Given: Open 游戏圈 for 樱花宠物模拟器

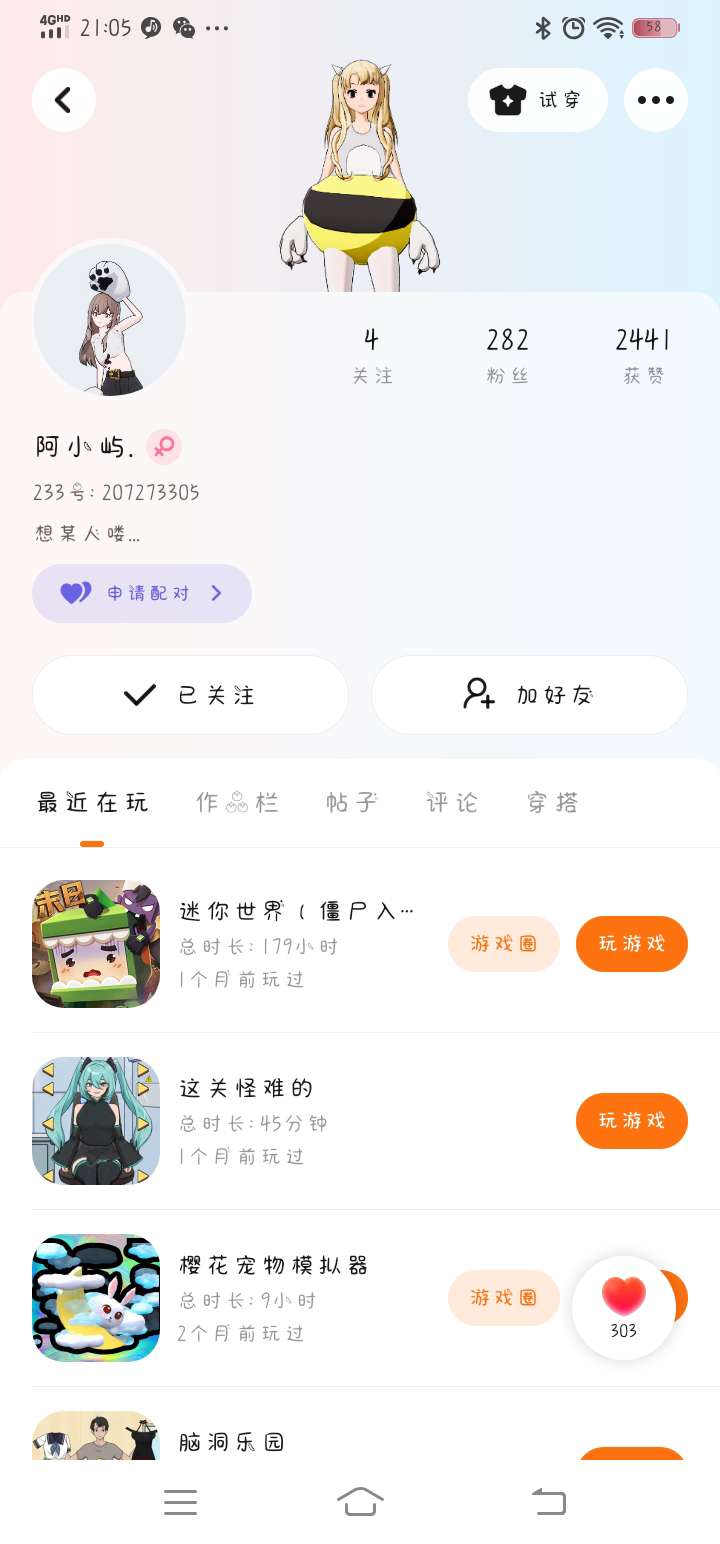Looking at the screenshot, I should (x=503, y=1297).
